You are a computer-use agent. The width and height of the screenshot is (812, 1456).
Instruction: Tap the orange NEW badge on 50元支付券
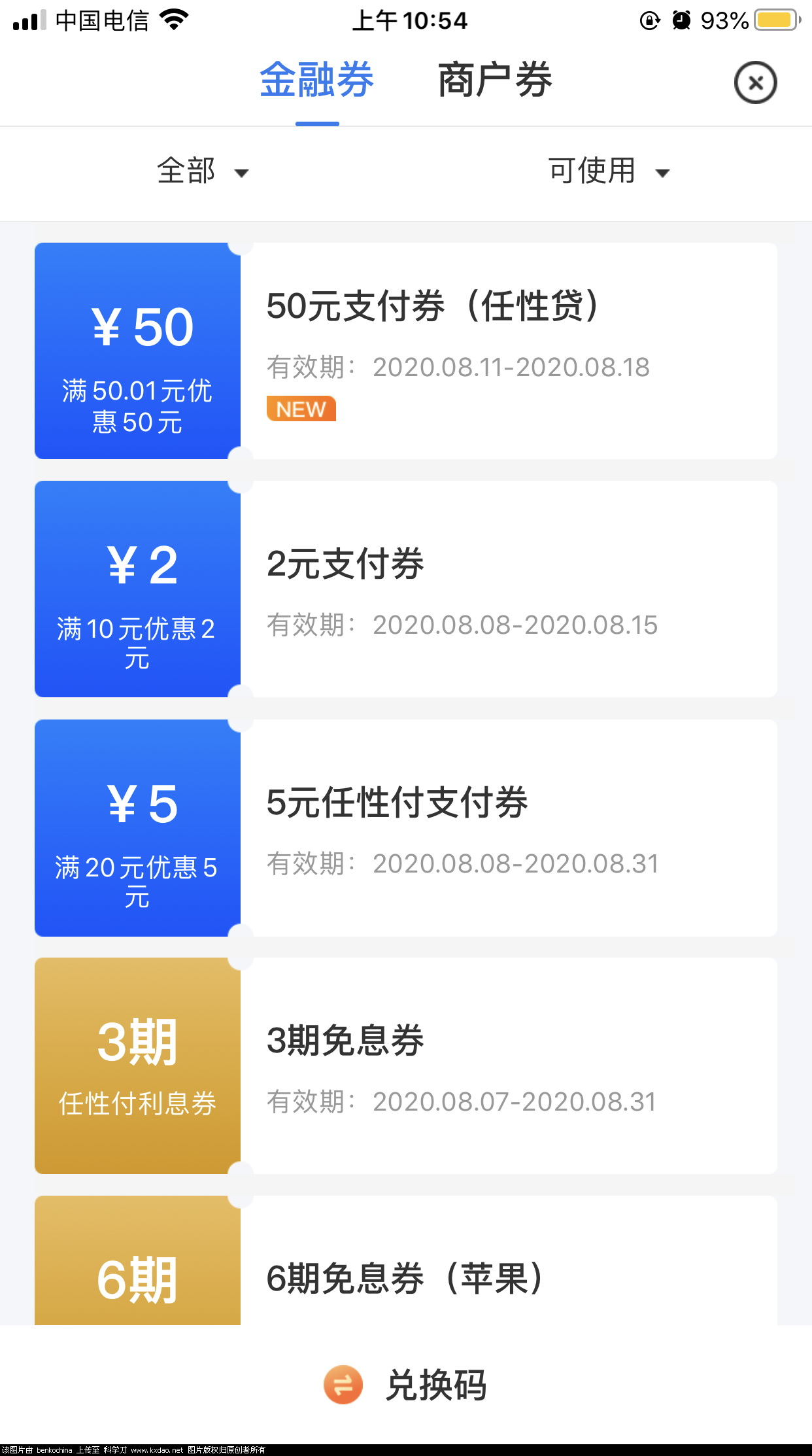coord(301,409)
